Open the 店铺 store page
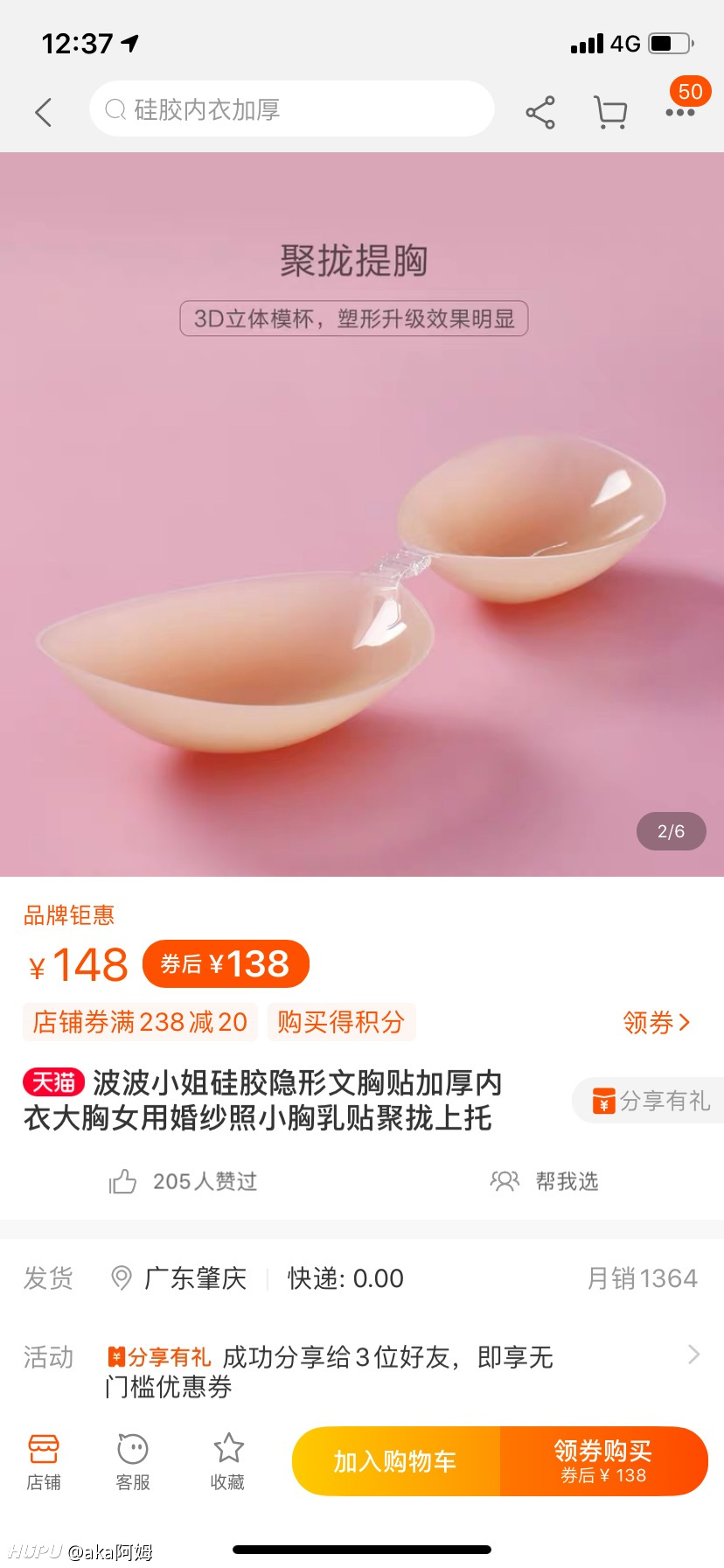 [x=44, y=1461]
